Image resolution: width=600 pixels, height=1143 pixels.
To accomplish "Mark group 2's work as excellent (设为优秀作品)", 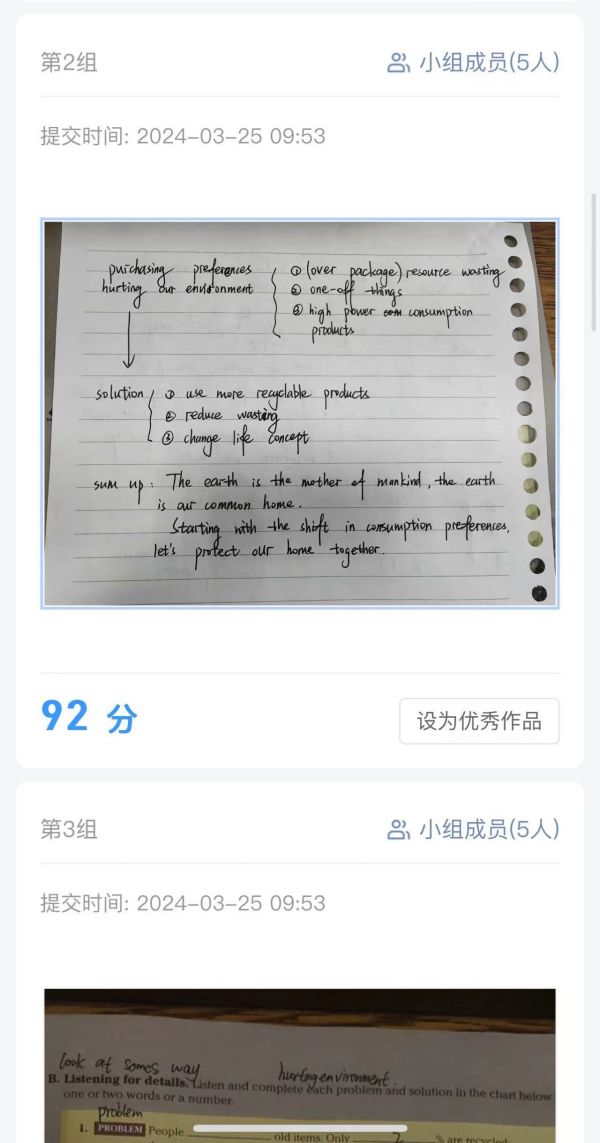I will [478, 721].
